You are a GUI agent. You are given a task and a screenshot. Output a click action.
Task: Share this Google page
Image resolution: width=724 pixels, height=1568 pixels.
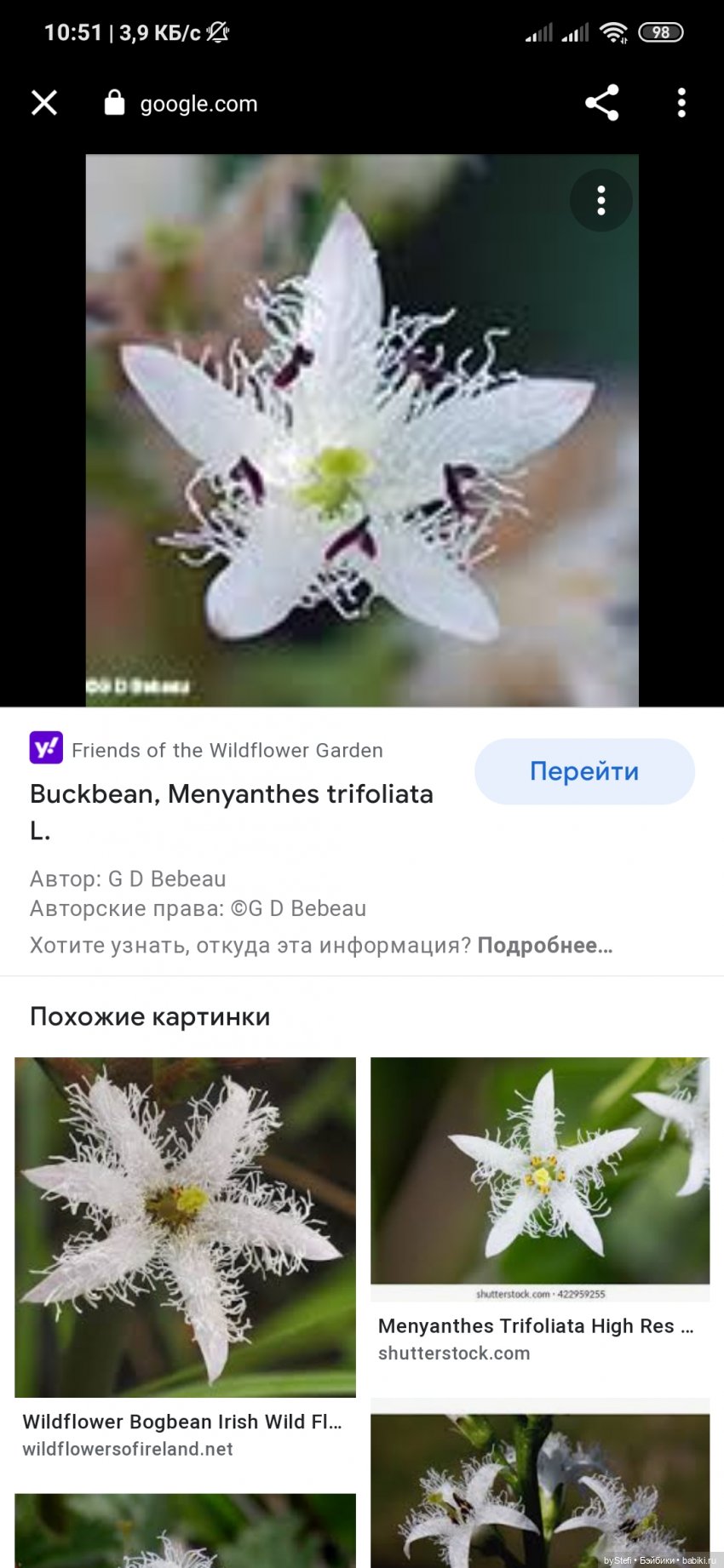point(601,103)
